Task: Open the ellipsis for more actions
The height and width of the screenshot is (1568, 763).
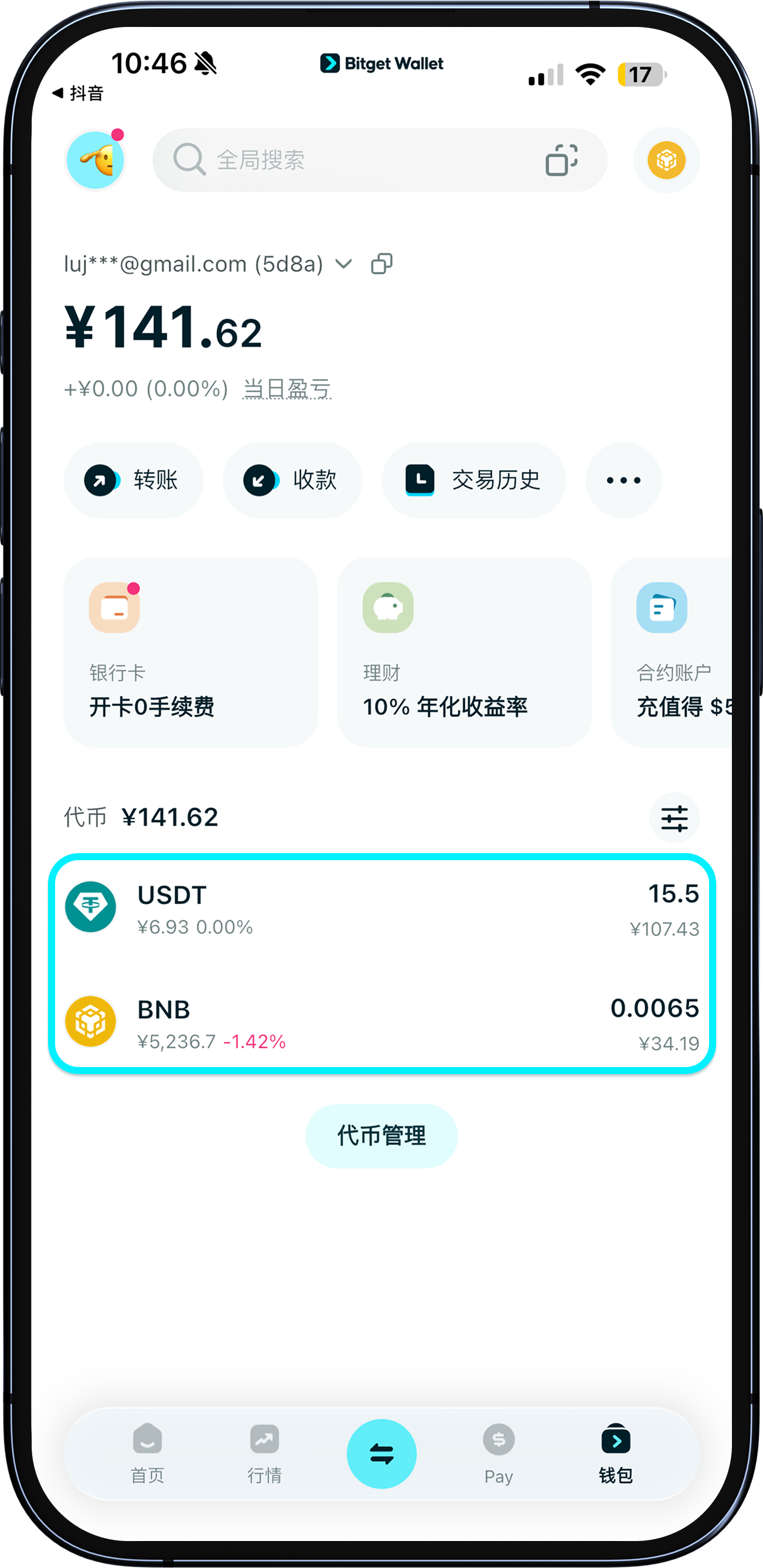Action: tap(622, 480)
